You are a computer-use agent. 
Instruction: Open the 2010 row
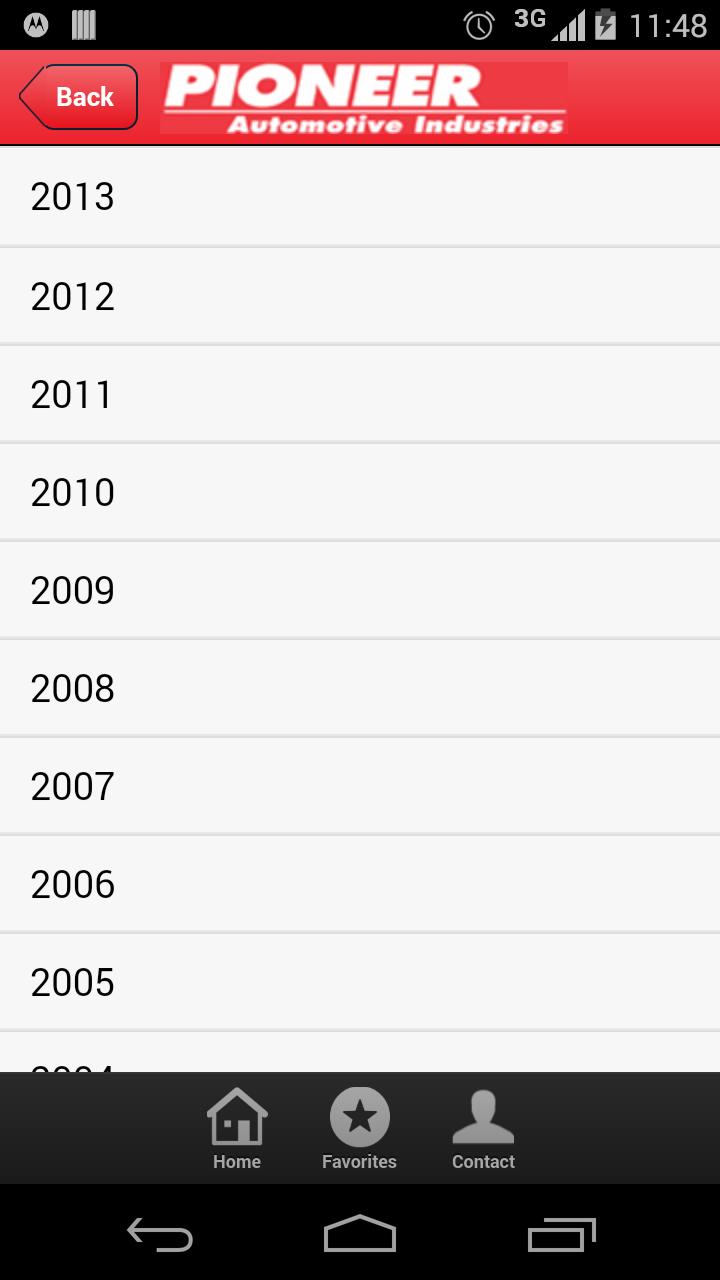(360, 492)
